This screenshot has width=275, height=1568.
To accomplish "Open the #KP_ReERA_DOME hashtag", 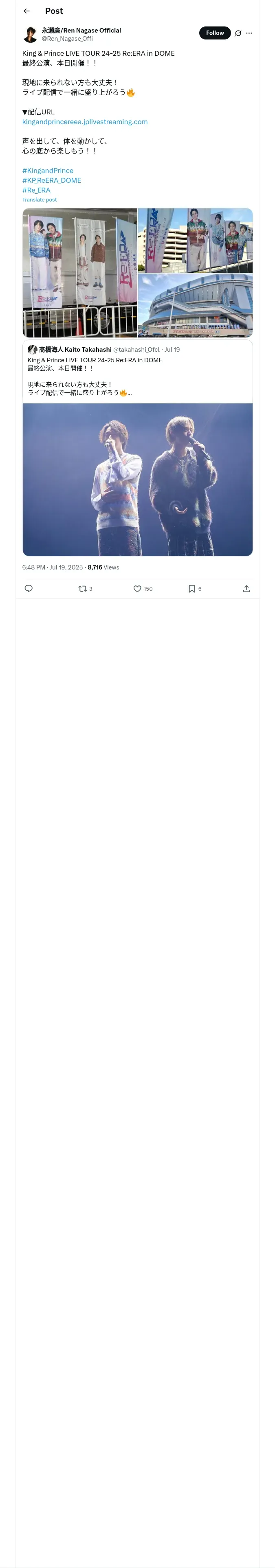I will point(52,180).
